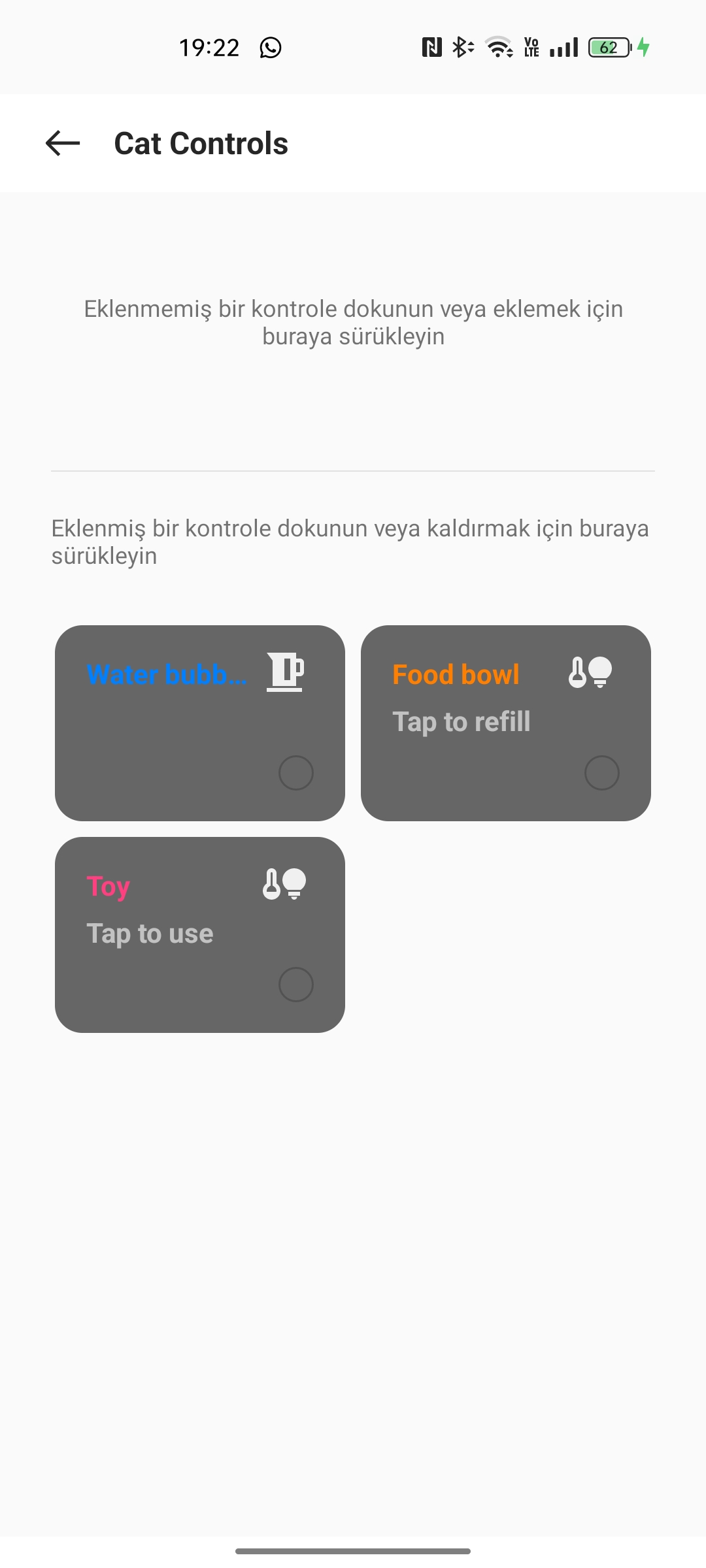Image resolution: width=706 pixels, height=1568 pixels.
Task: Tap the Toy control card
Action: 200,935
